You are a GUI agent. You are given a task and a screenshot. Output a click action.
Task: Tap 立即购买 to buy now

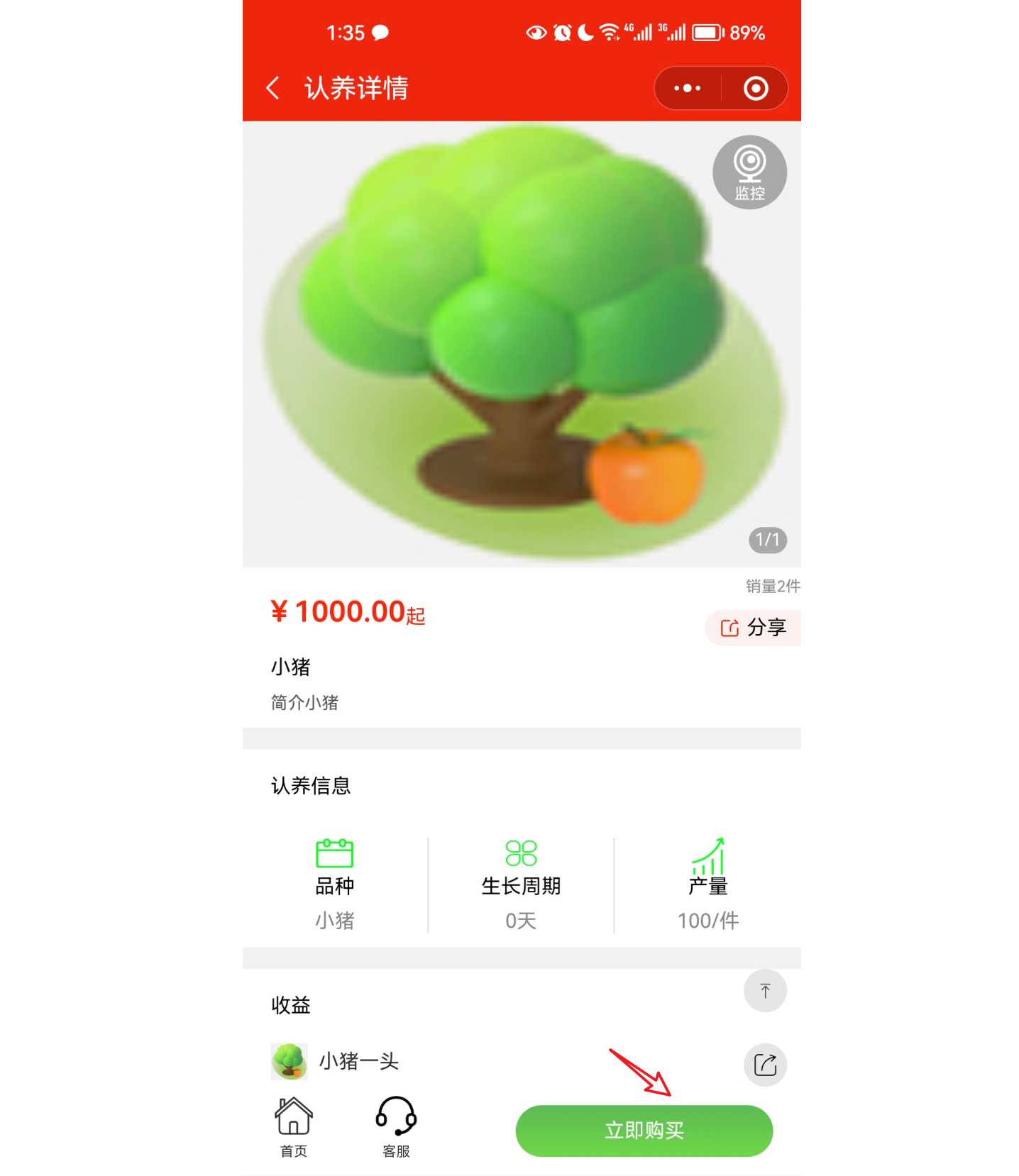click(644, 1131)
